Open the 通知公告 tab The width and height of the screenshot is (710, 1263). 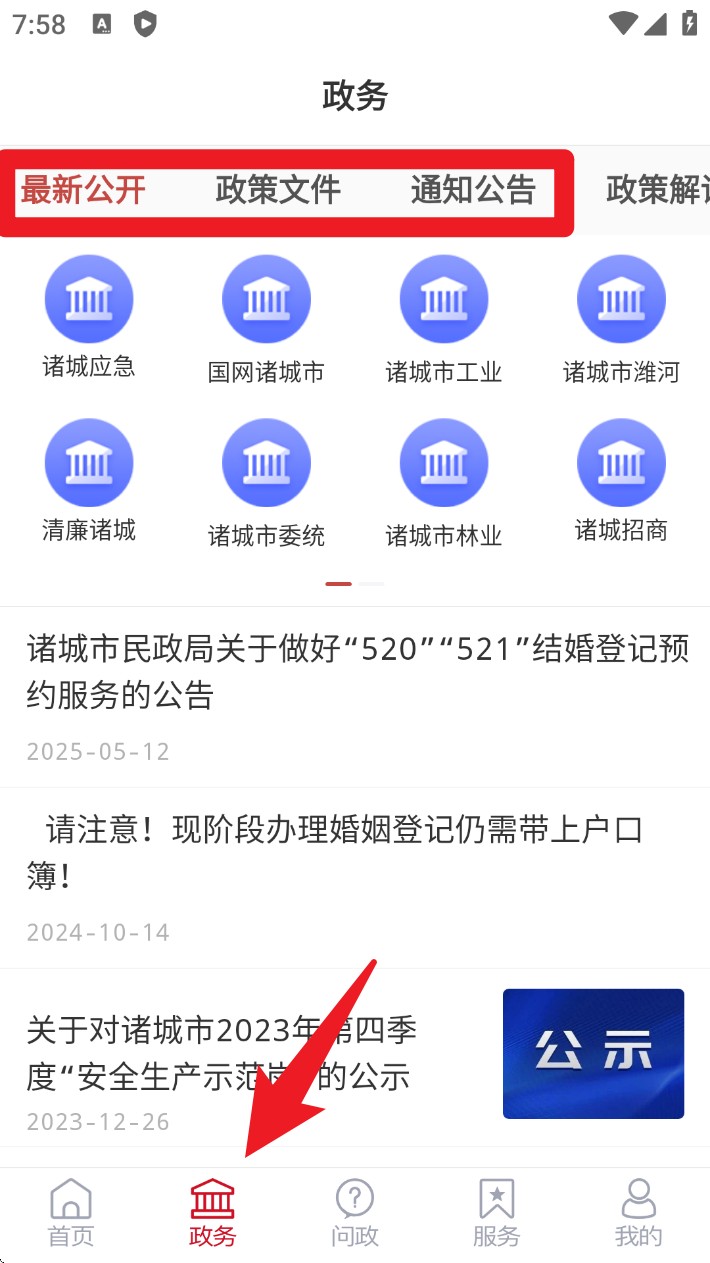point(473,190)
